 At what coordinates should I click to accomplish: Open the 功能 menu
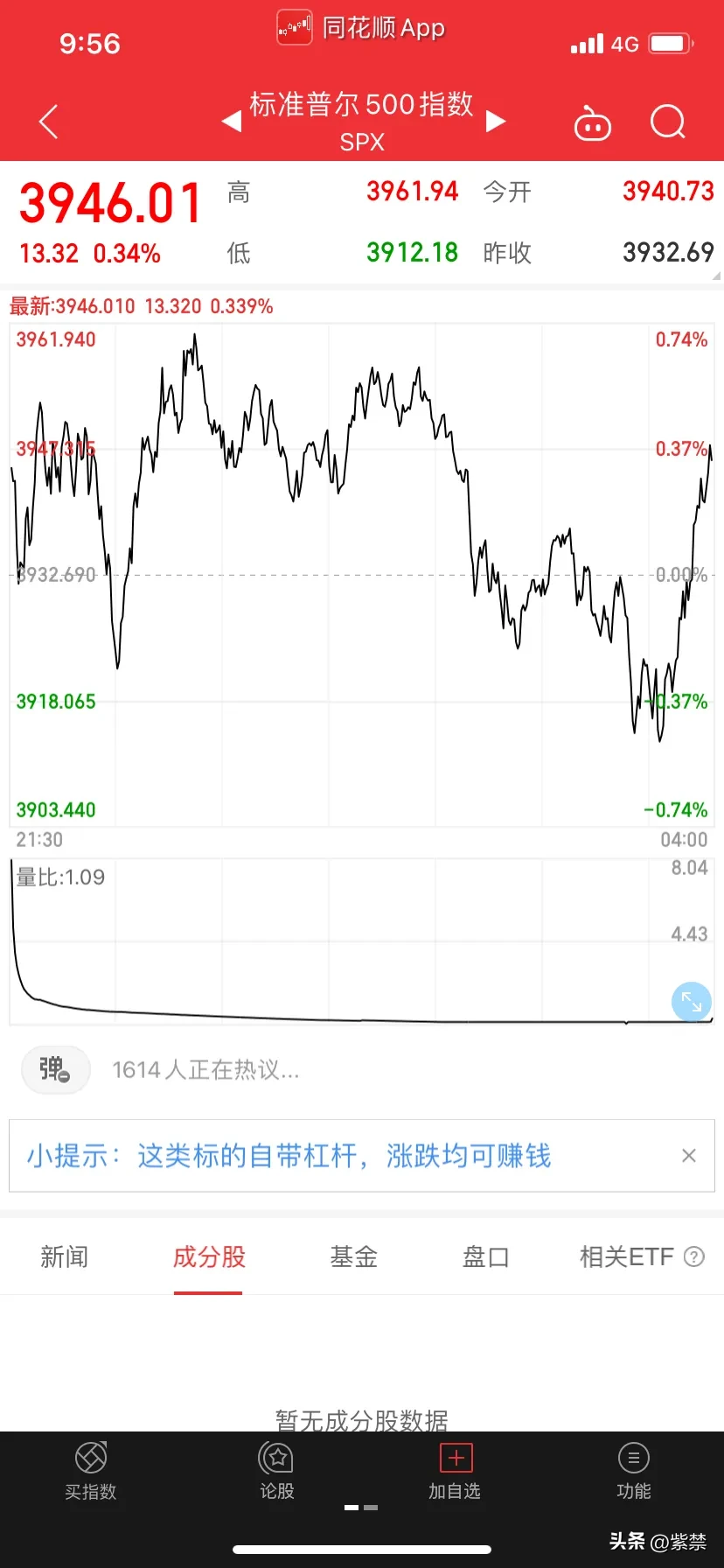pos(634,1472)
